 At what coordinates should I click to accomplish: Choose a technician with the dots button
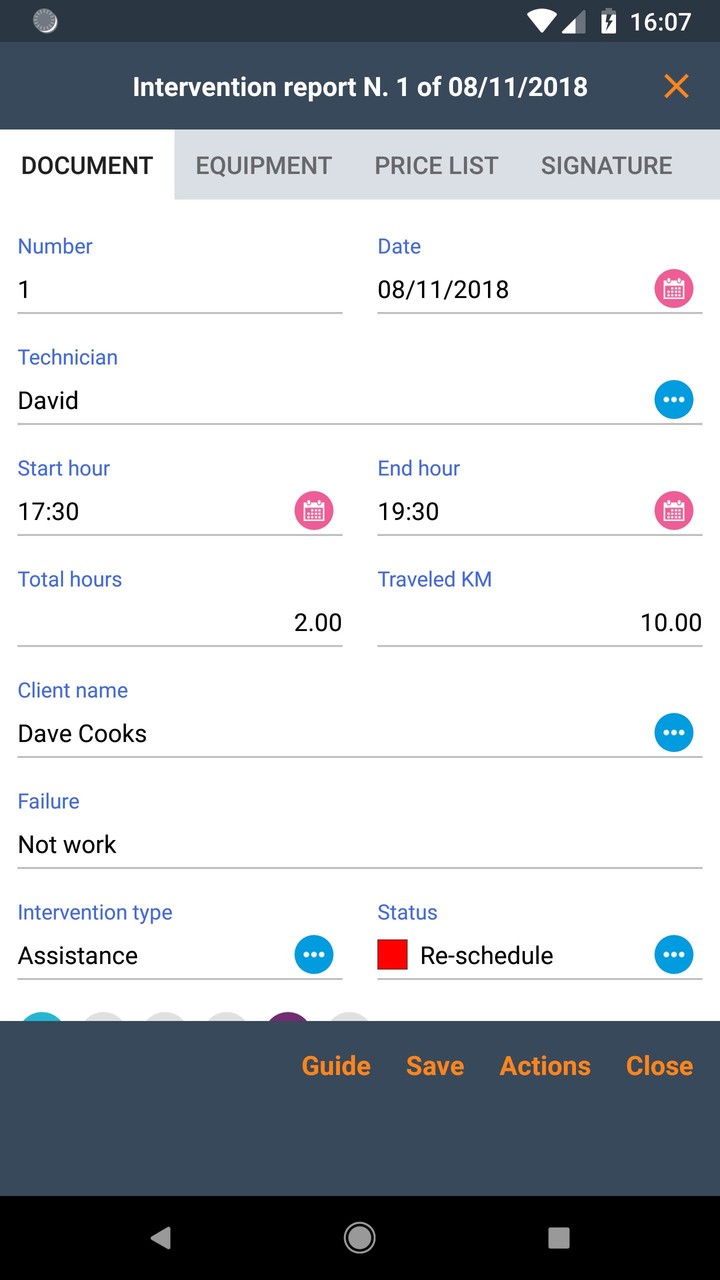pyautogui.click(x=674, y=401)
